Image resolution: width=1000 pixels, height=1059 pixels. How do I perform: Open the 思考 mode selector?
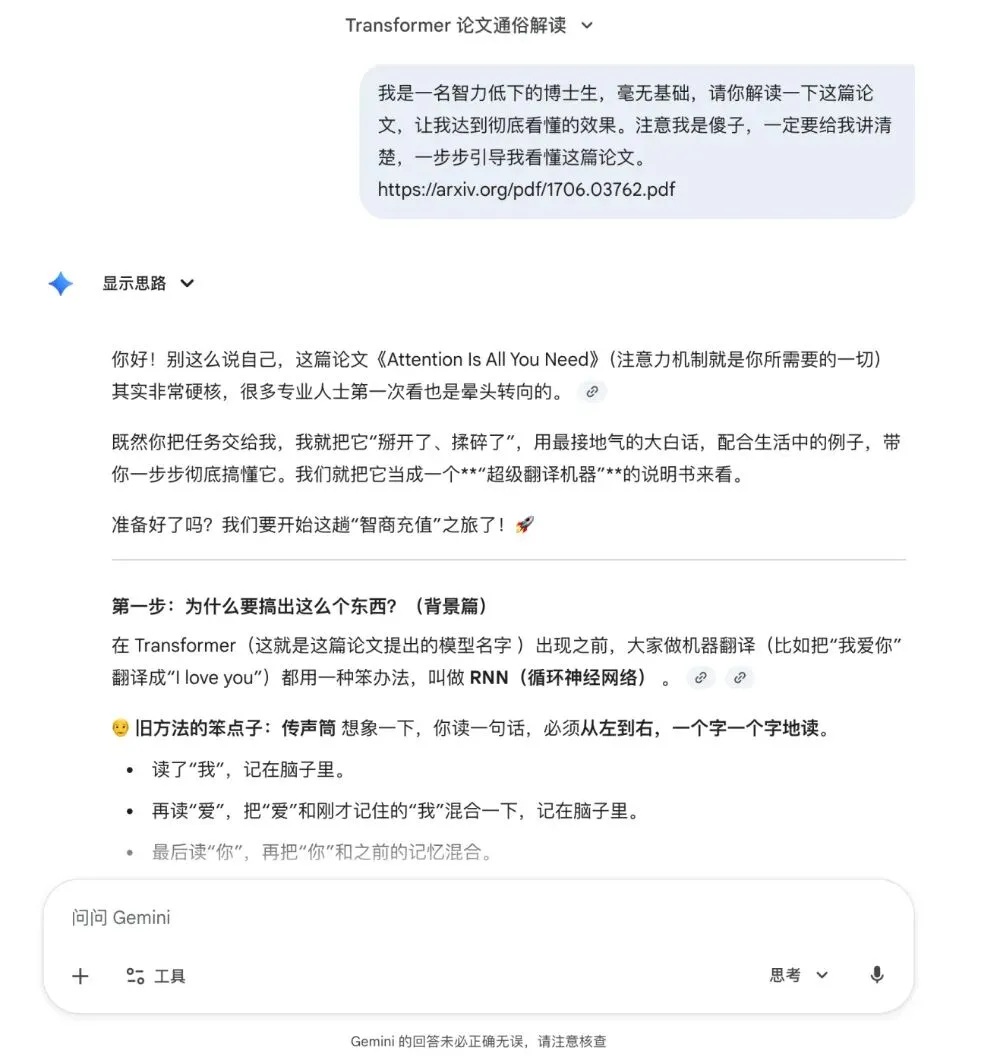(799, 975)
